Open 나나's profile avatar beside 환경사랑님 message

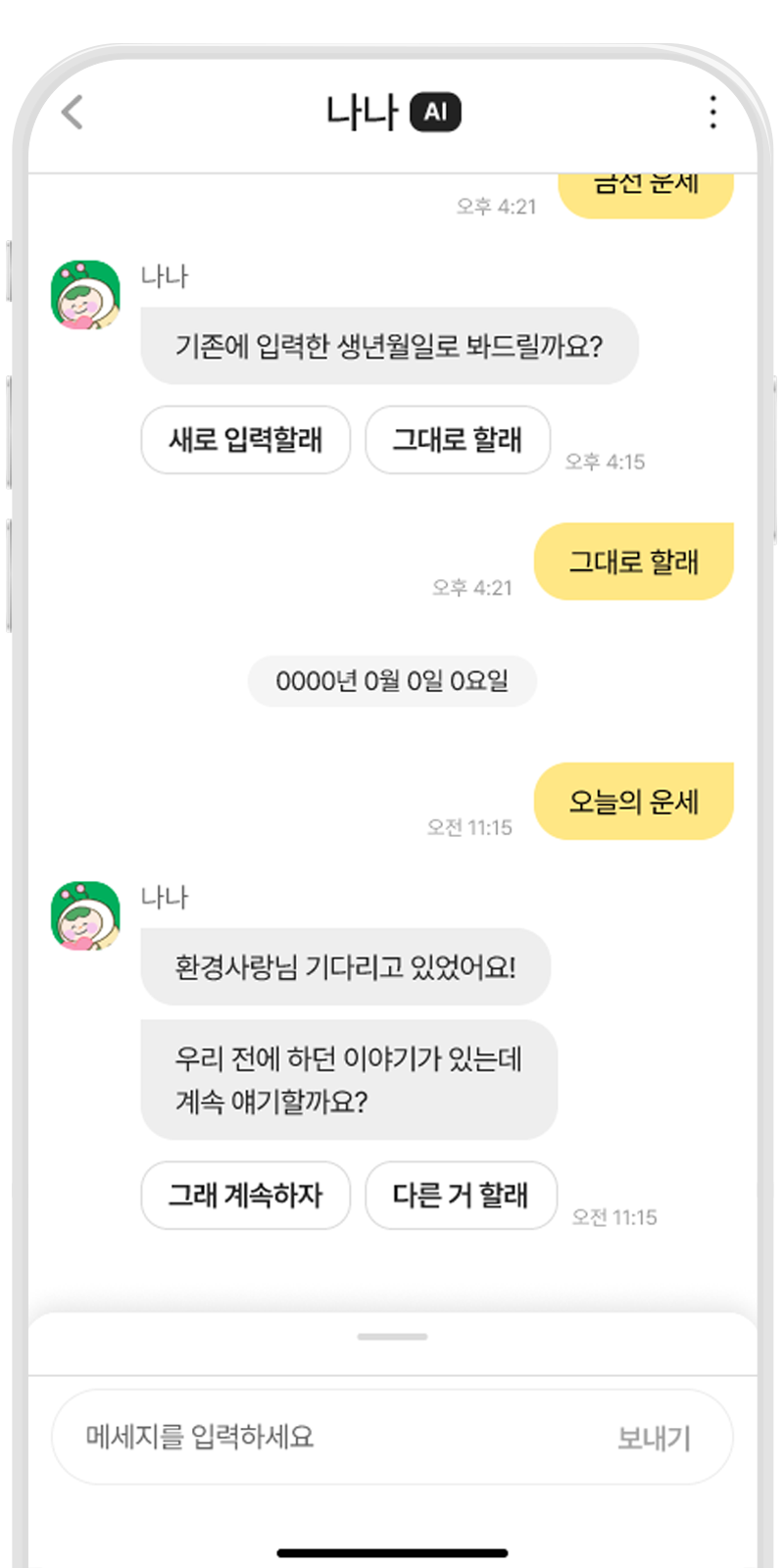click(x=86, y=916)
